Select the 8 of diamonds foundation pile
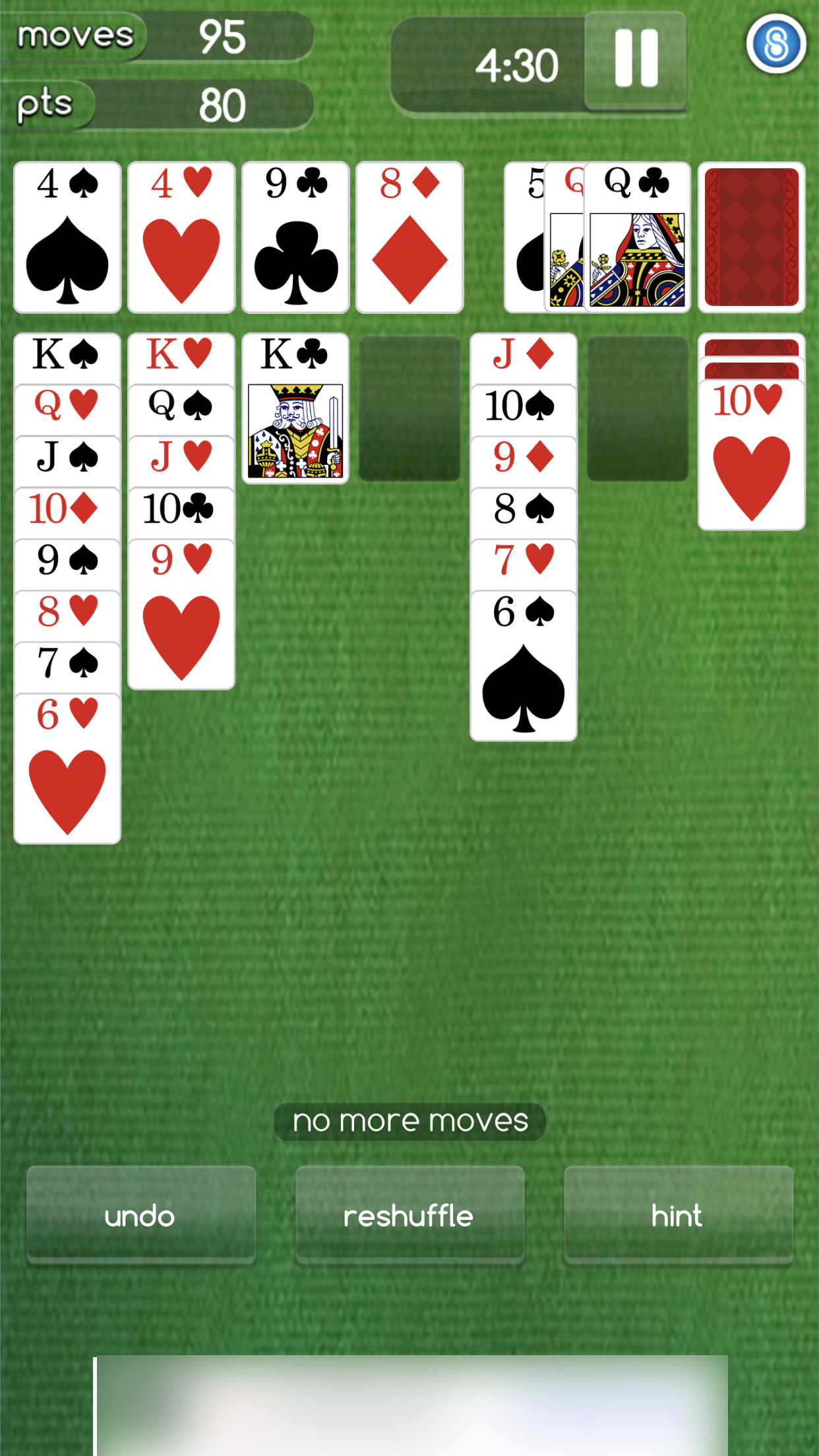The height and width of the screenshot is (1456, 819). pyautogui.click(x=409, y=237)
